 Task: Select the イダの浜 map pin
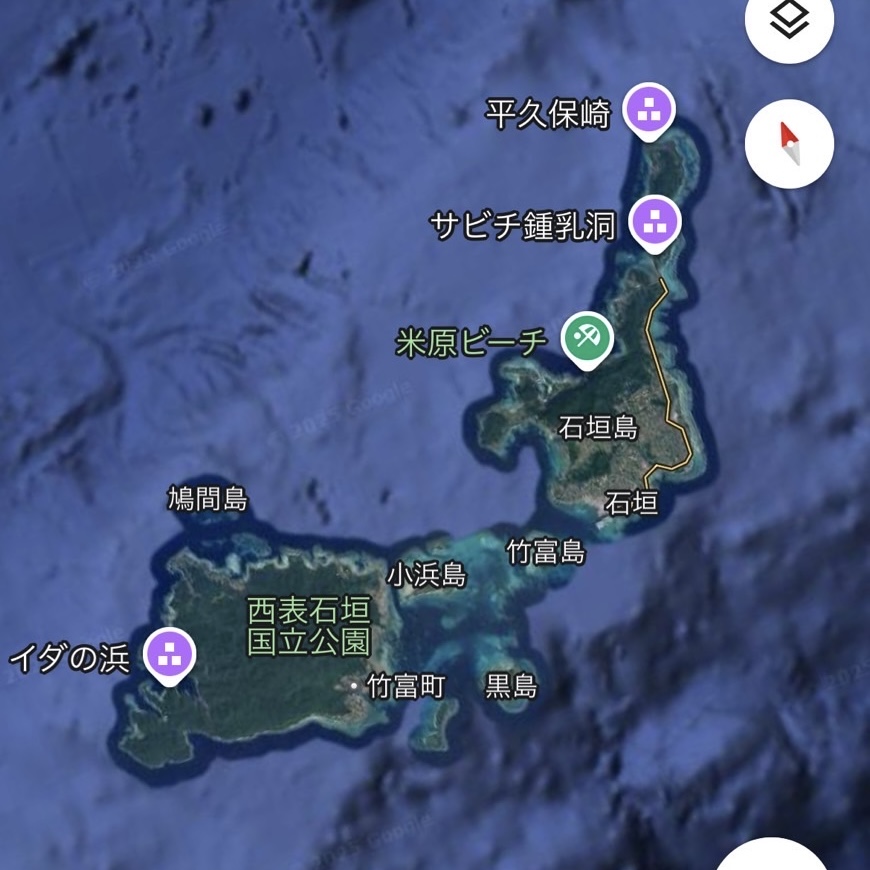point(170,654)
